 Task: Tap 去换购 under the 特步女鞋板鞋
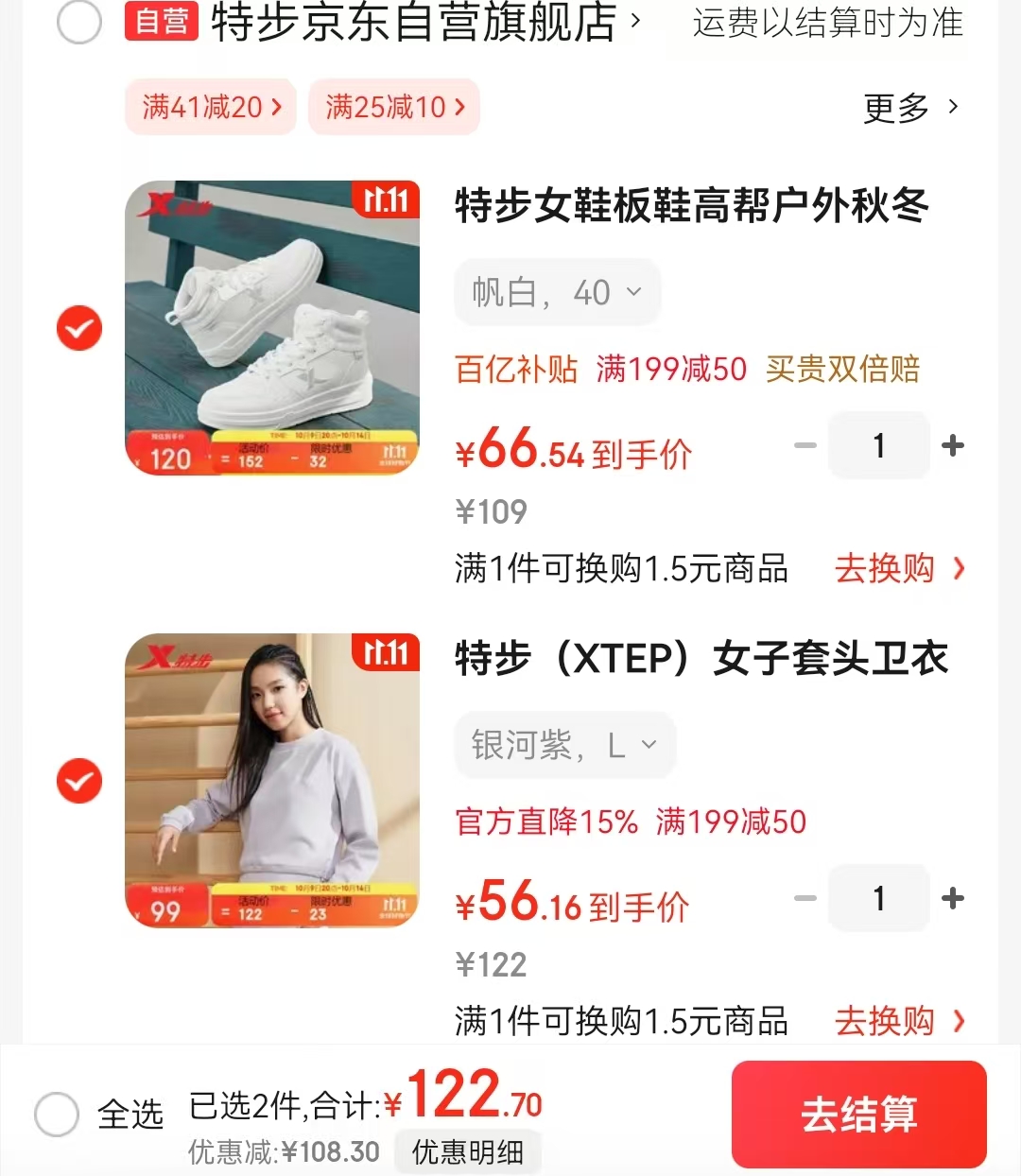pos(899,568)
